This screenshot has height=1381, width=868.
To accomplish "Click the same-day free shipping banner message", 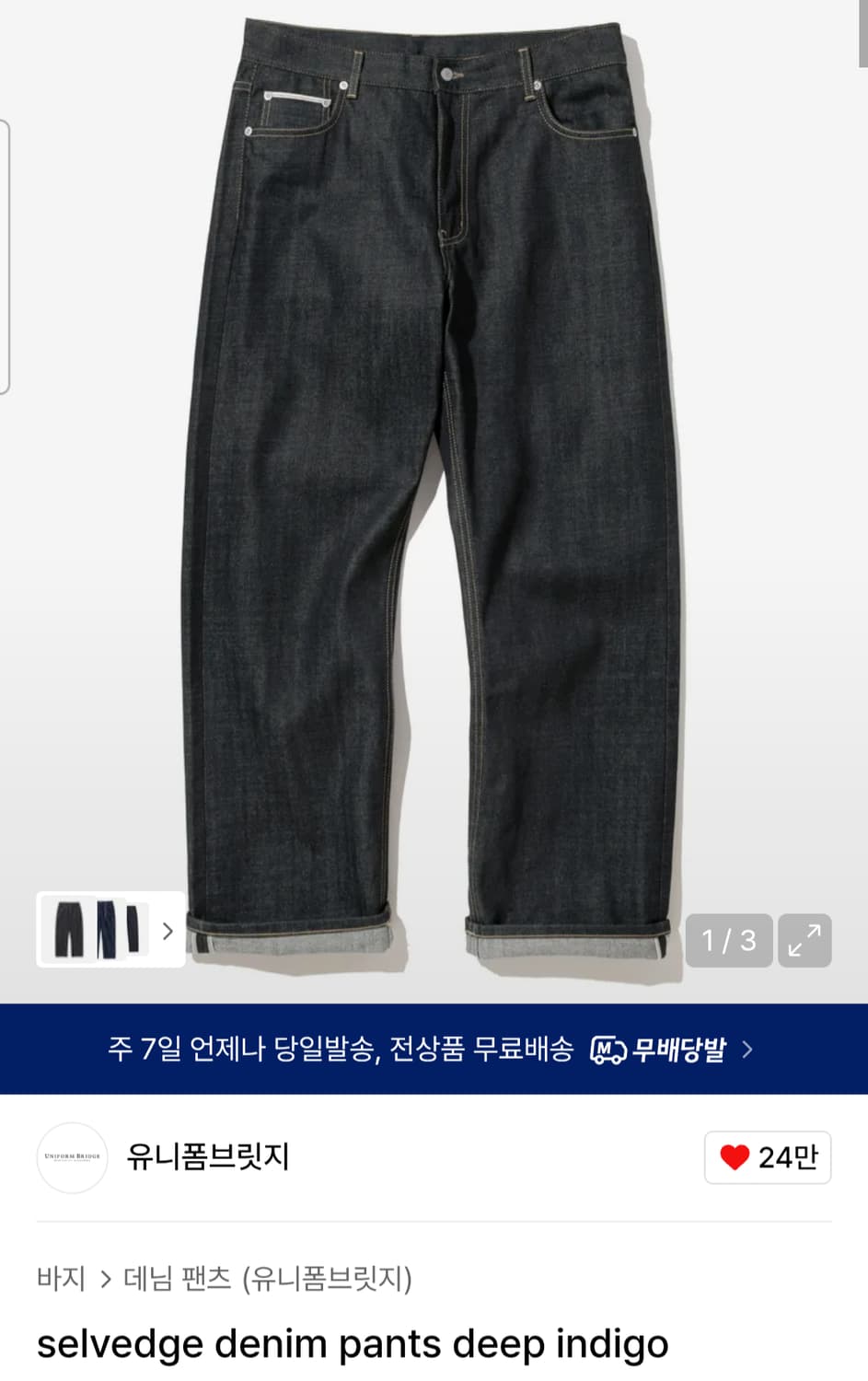I will 341,1049.
